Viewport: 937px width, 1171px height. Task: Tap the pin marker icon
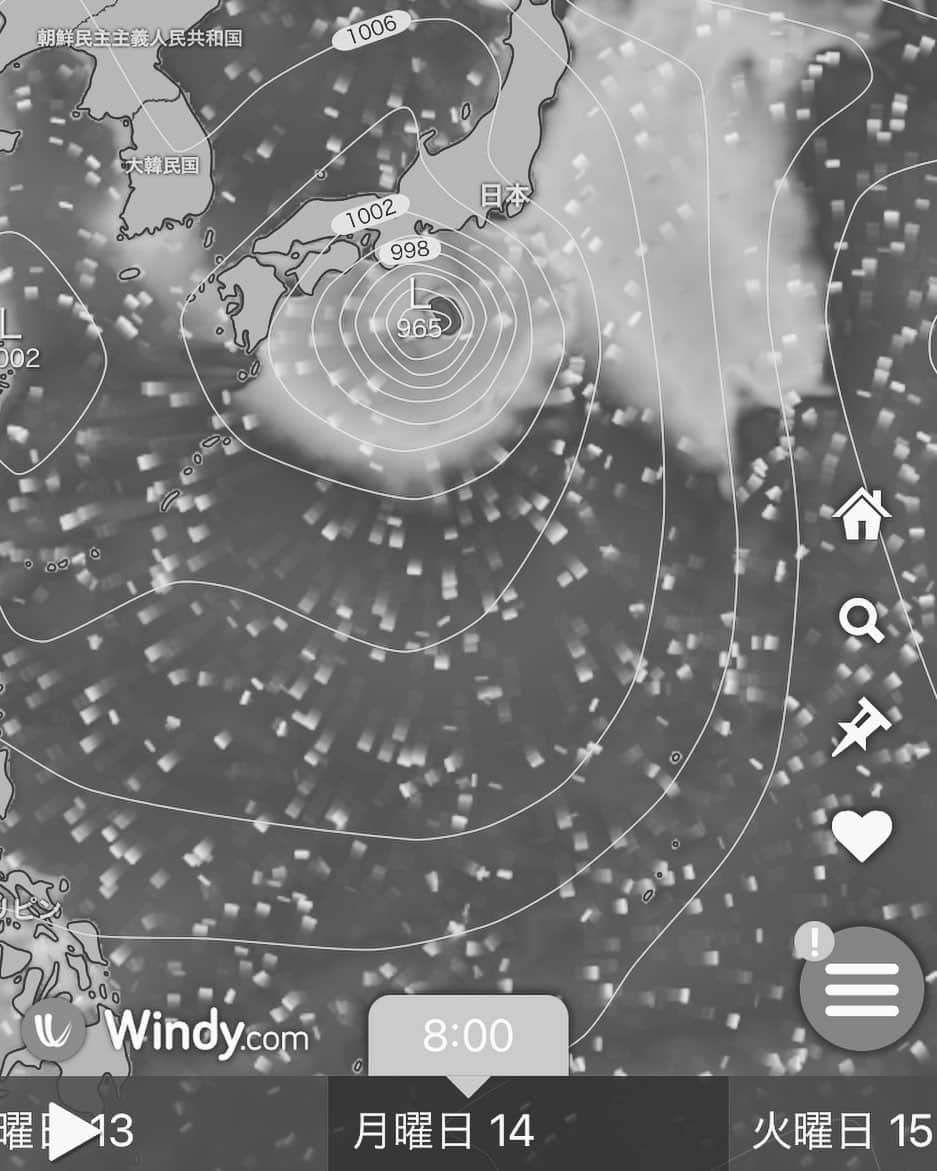(x=861, y=728)
